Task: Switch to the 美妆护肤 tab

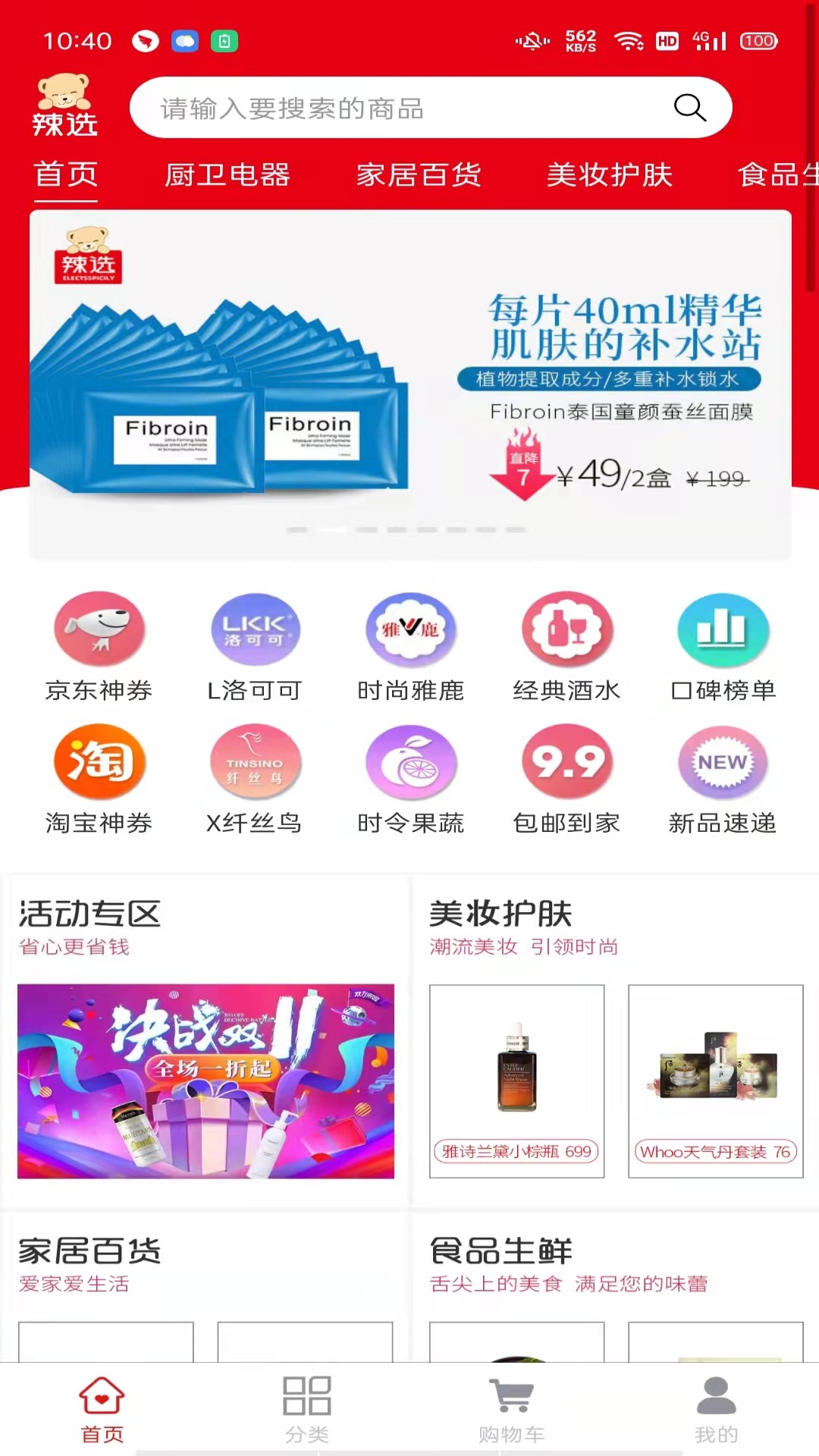Action: click(610, 175)
